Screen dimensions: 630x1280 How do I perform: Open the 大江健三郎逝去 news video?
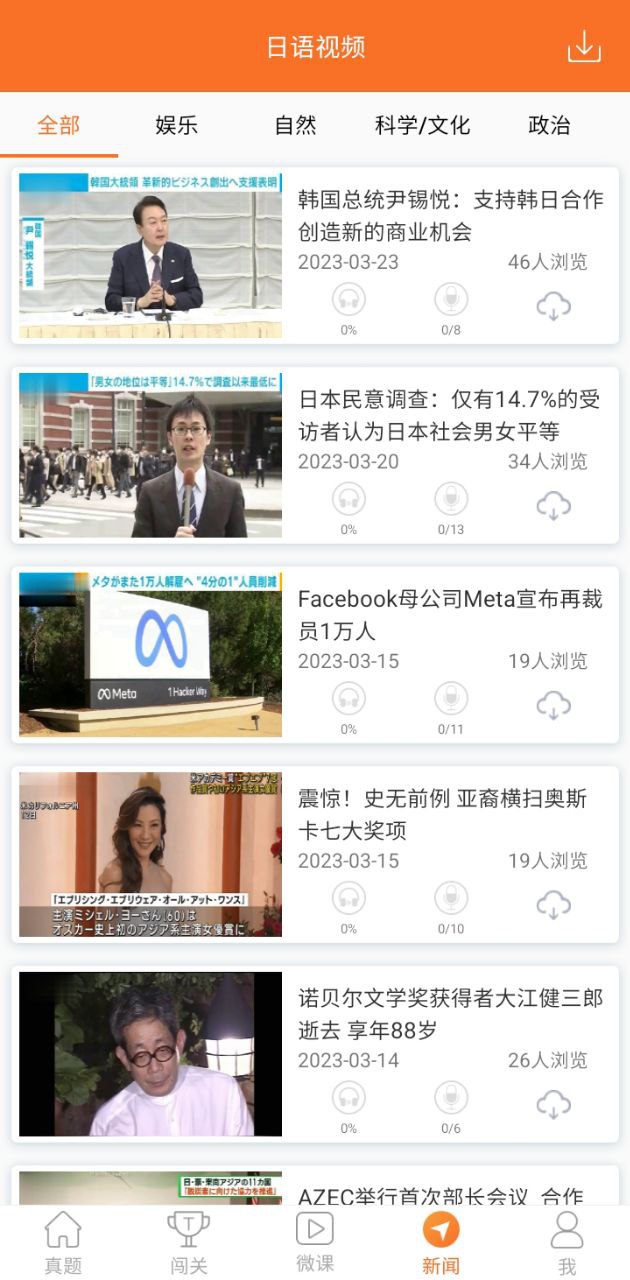click(450, 1013)
